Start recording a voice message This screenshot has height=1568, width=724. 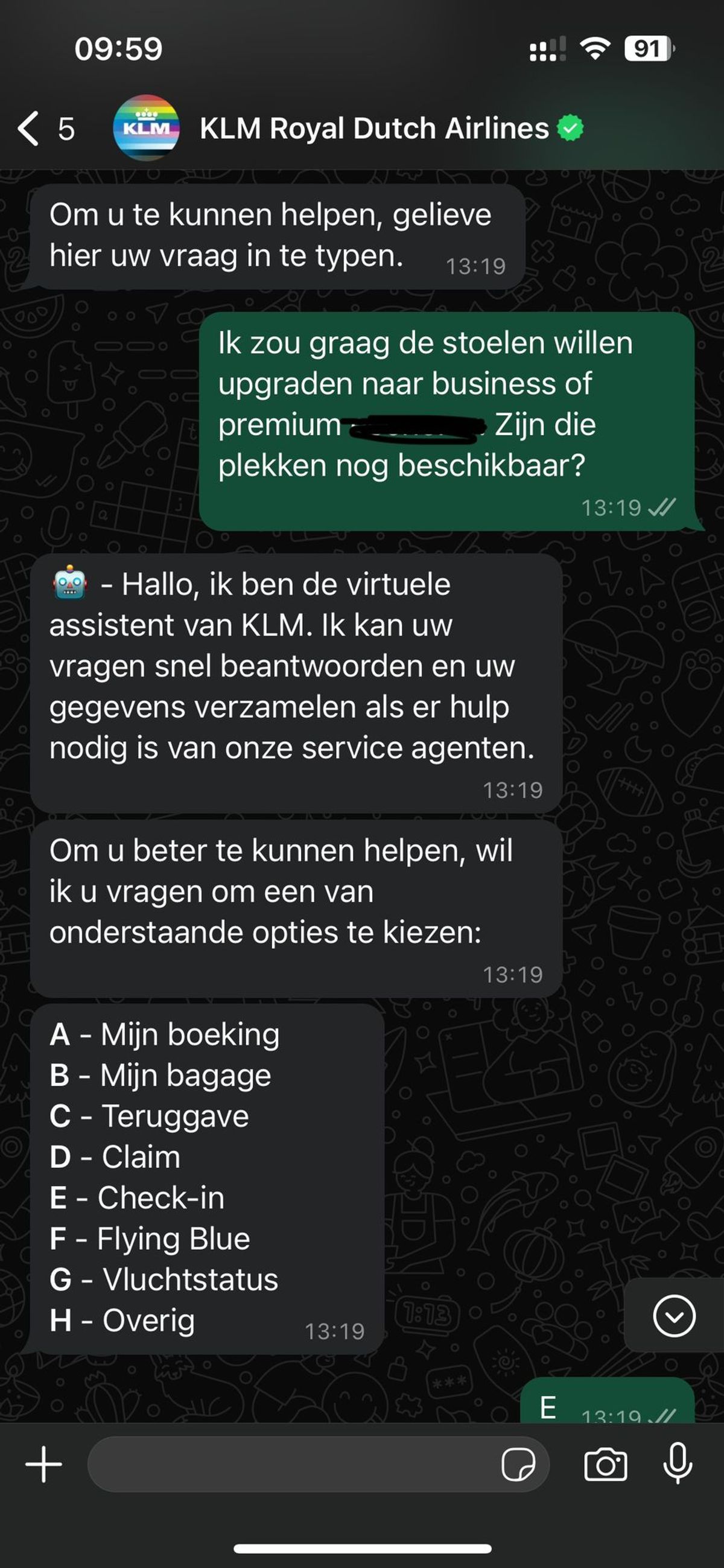pos(677,1463)
